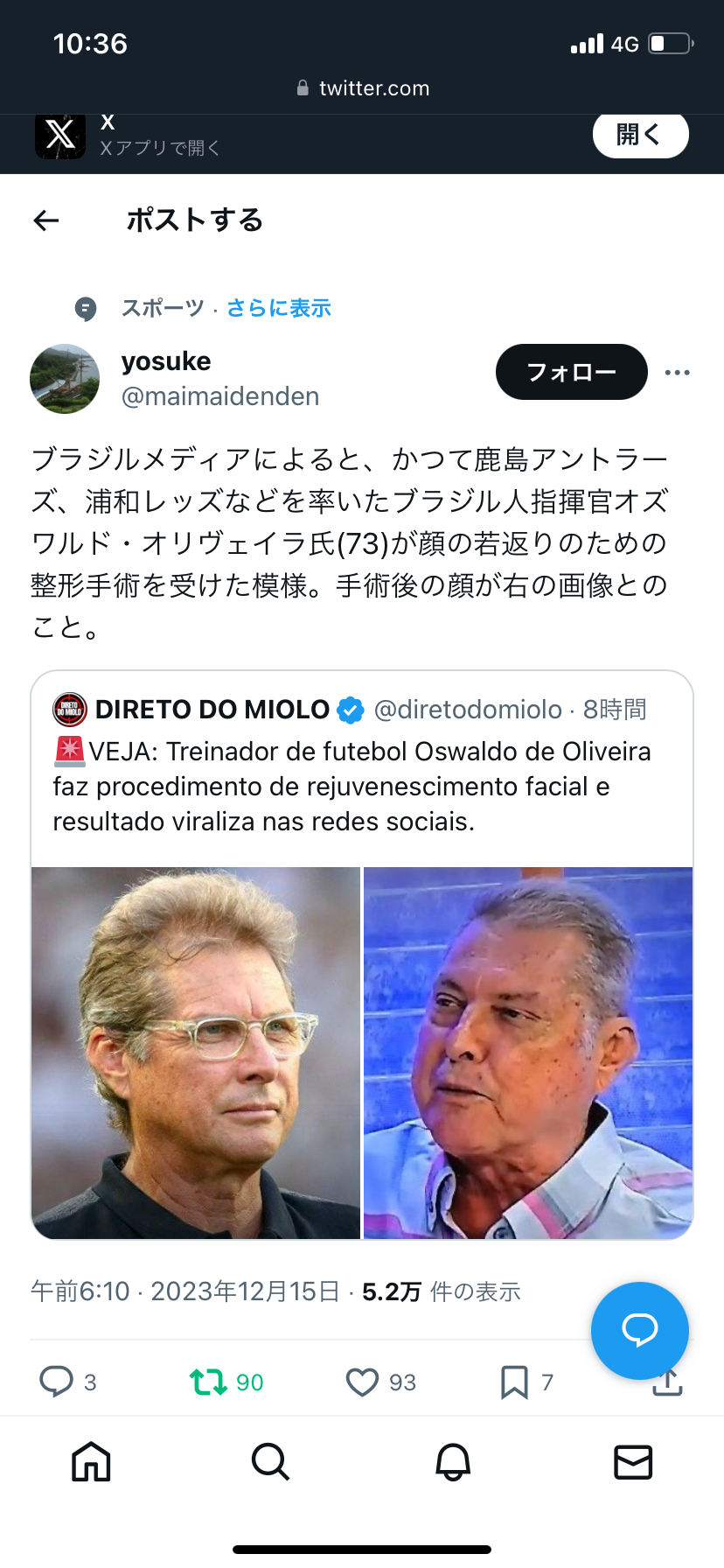Bookmark this post
This screenshot has height=1568, width=724.
(514, 1382)
